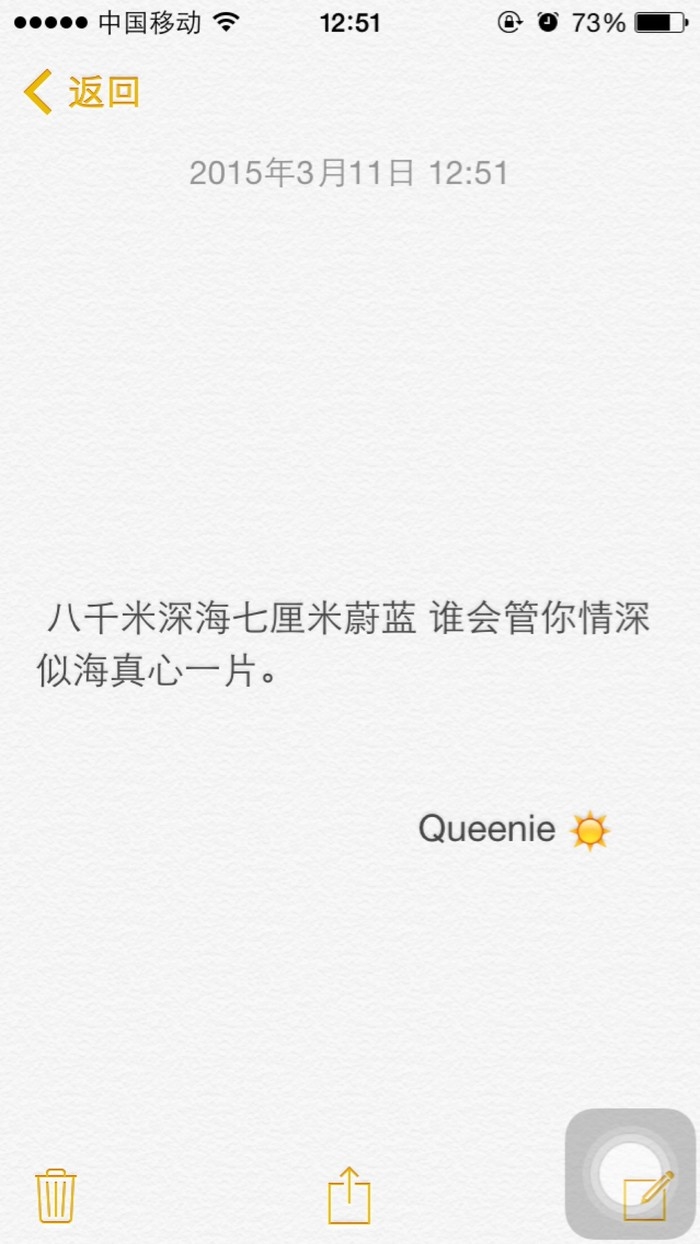Compose a new note
The height and width of the screenshot is (1244, 700).
pyautogui.click(x=648, y=1196)
